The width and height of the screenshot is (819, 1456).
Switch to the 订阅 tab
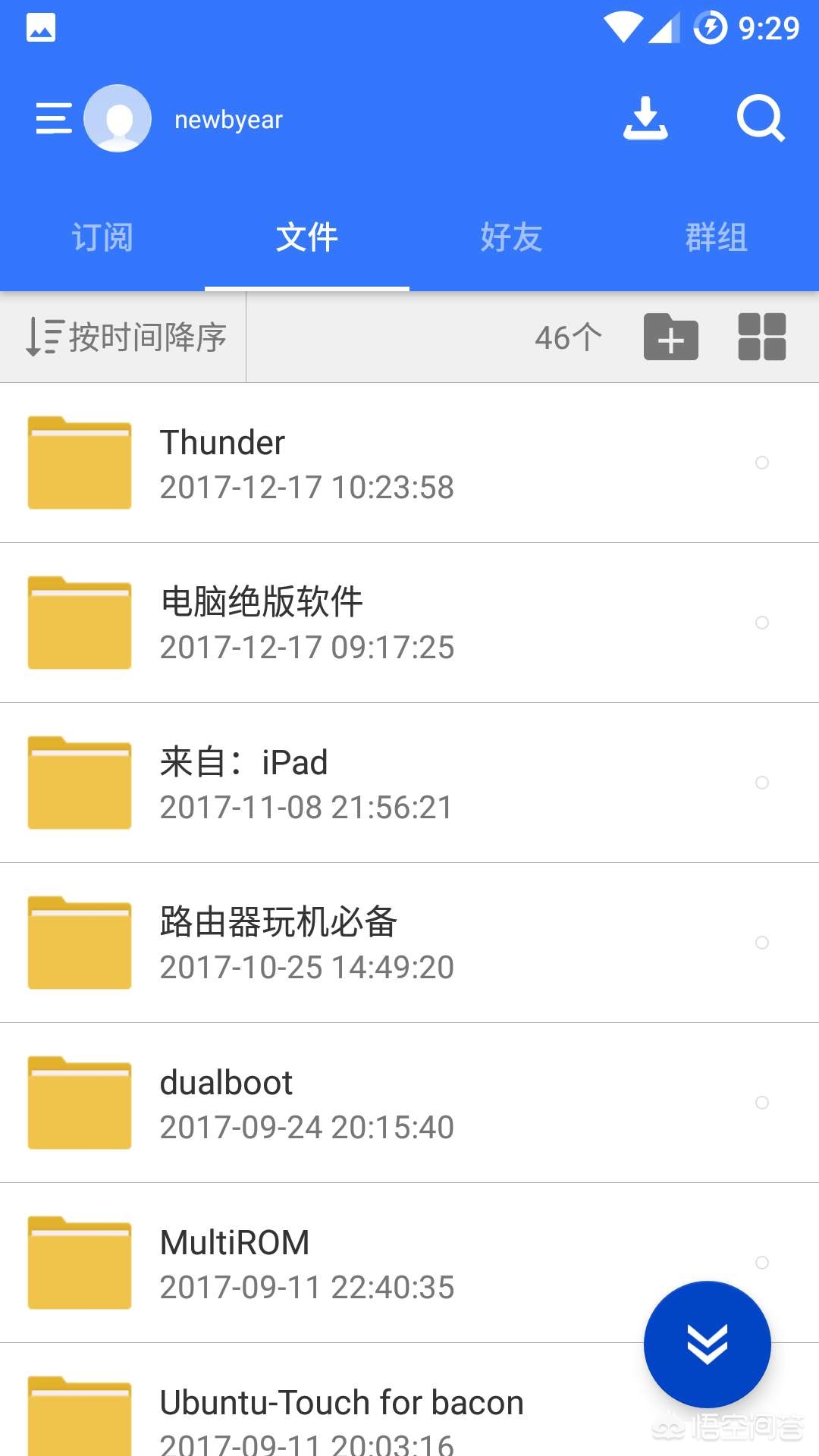(102, 237)
